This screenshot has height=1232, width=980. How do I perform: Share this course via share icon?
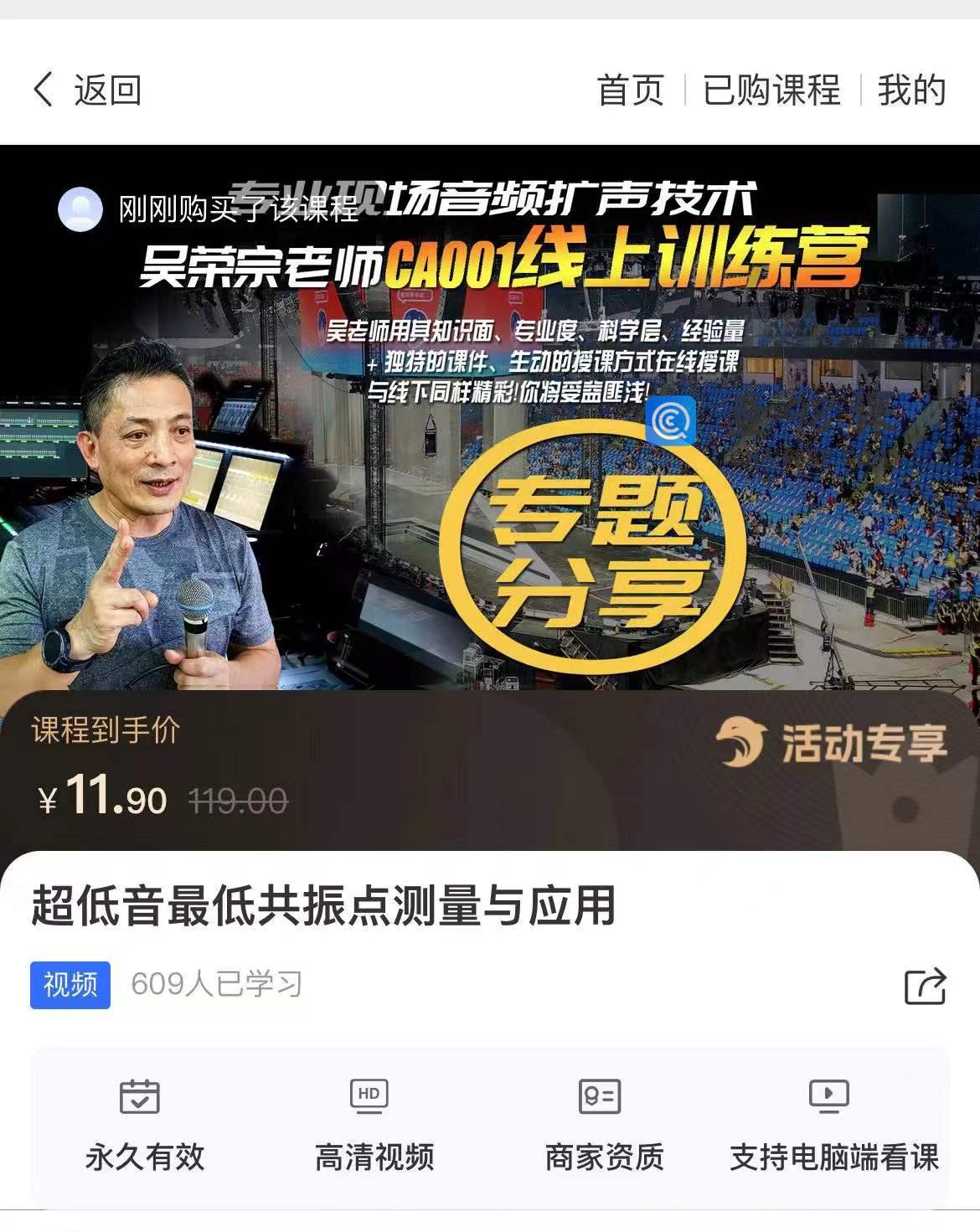point(925,986)
